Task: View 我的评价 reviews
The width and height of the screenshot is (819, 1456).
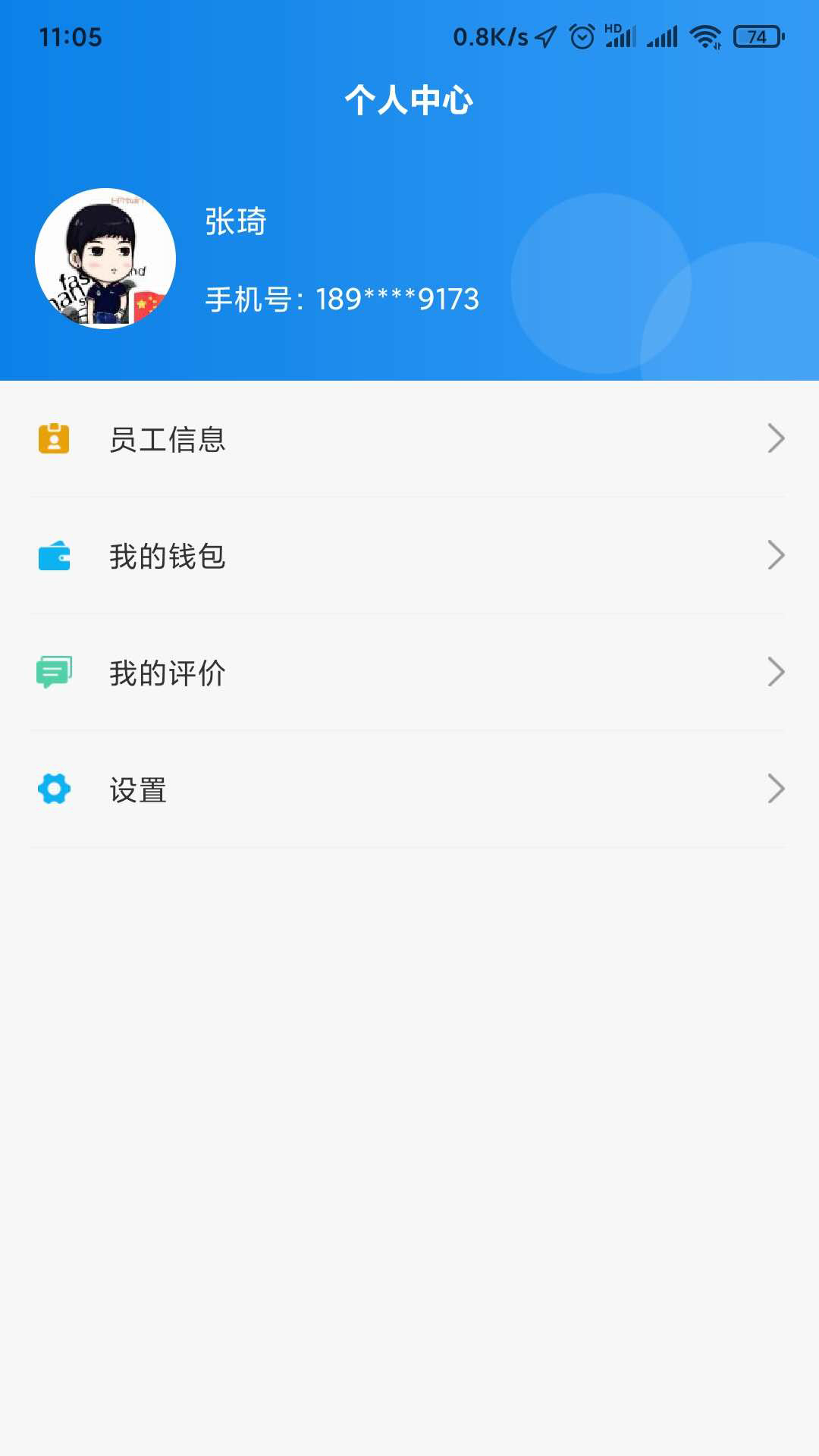Action: click(408, 673)
